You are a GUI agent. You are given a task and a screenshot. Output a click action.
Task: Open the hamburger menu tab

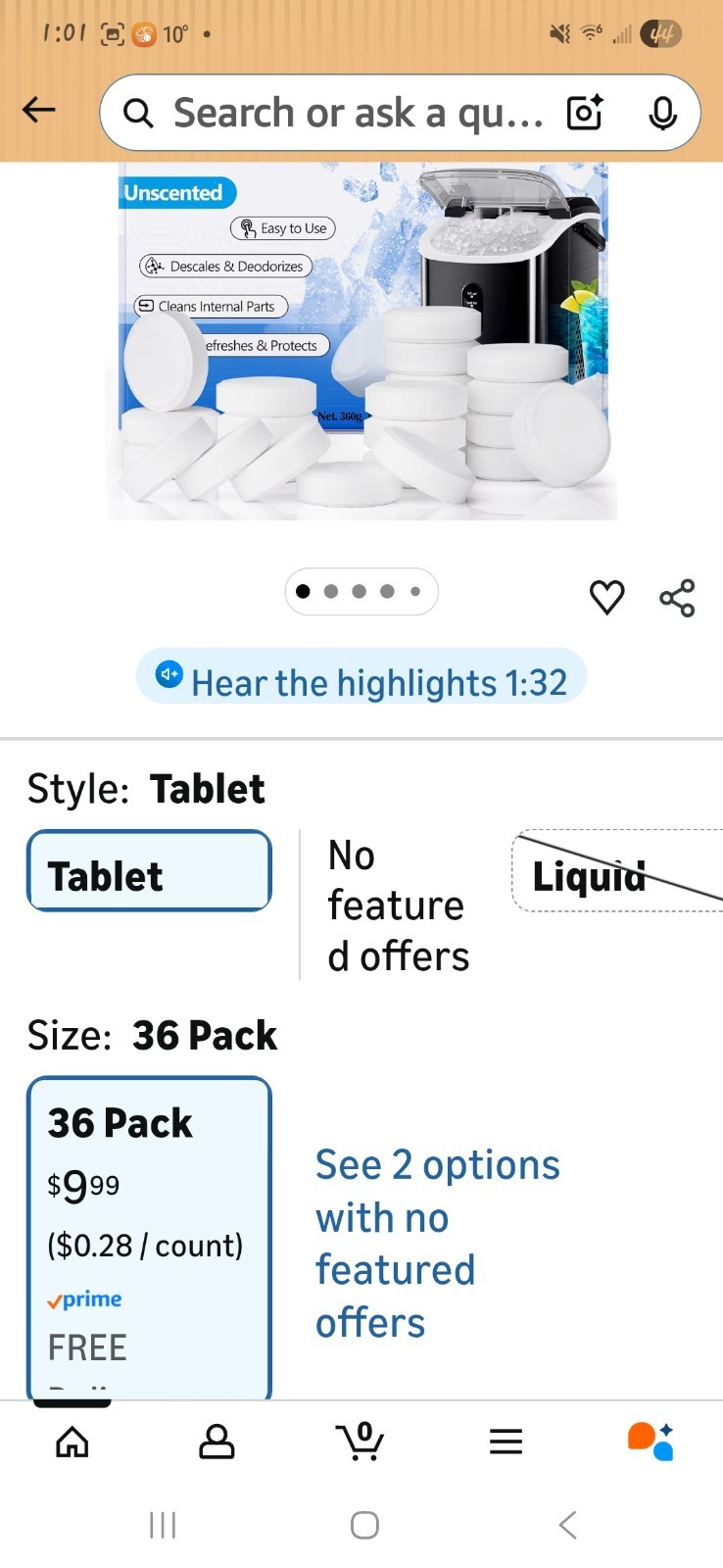click(x=506, y=1442)
